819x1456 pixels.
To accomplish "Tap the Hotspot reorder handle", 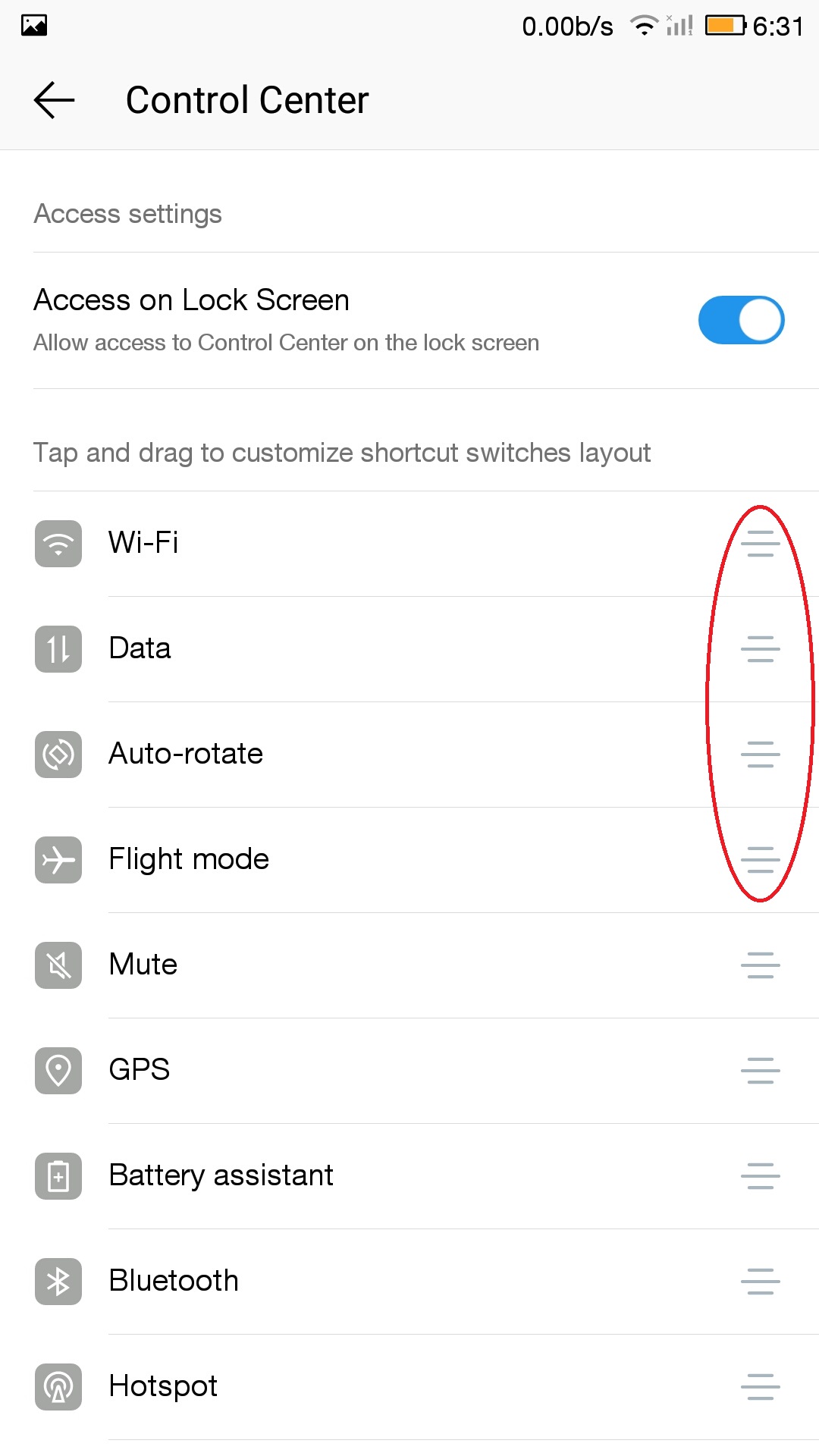I will [x=760, y=1387].
